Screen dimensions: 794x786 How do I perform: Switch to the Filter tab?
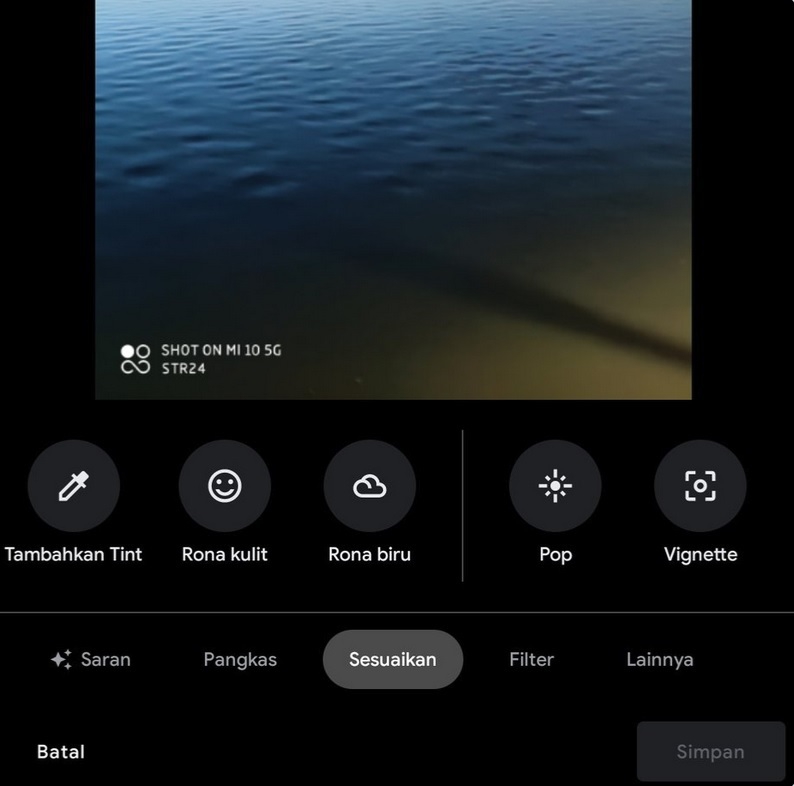531,660
